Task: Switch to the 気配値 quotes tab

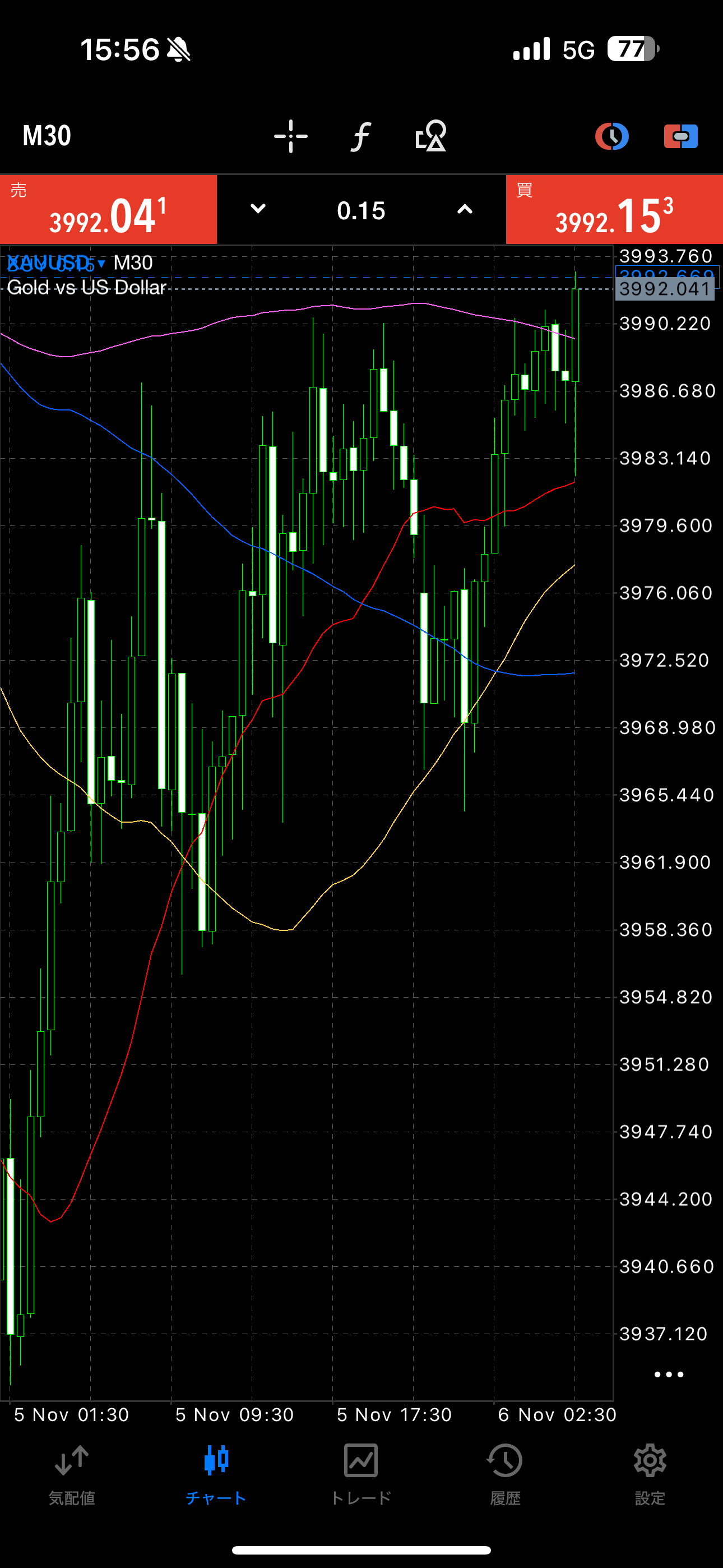Action: (x=72, y=1474)
